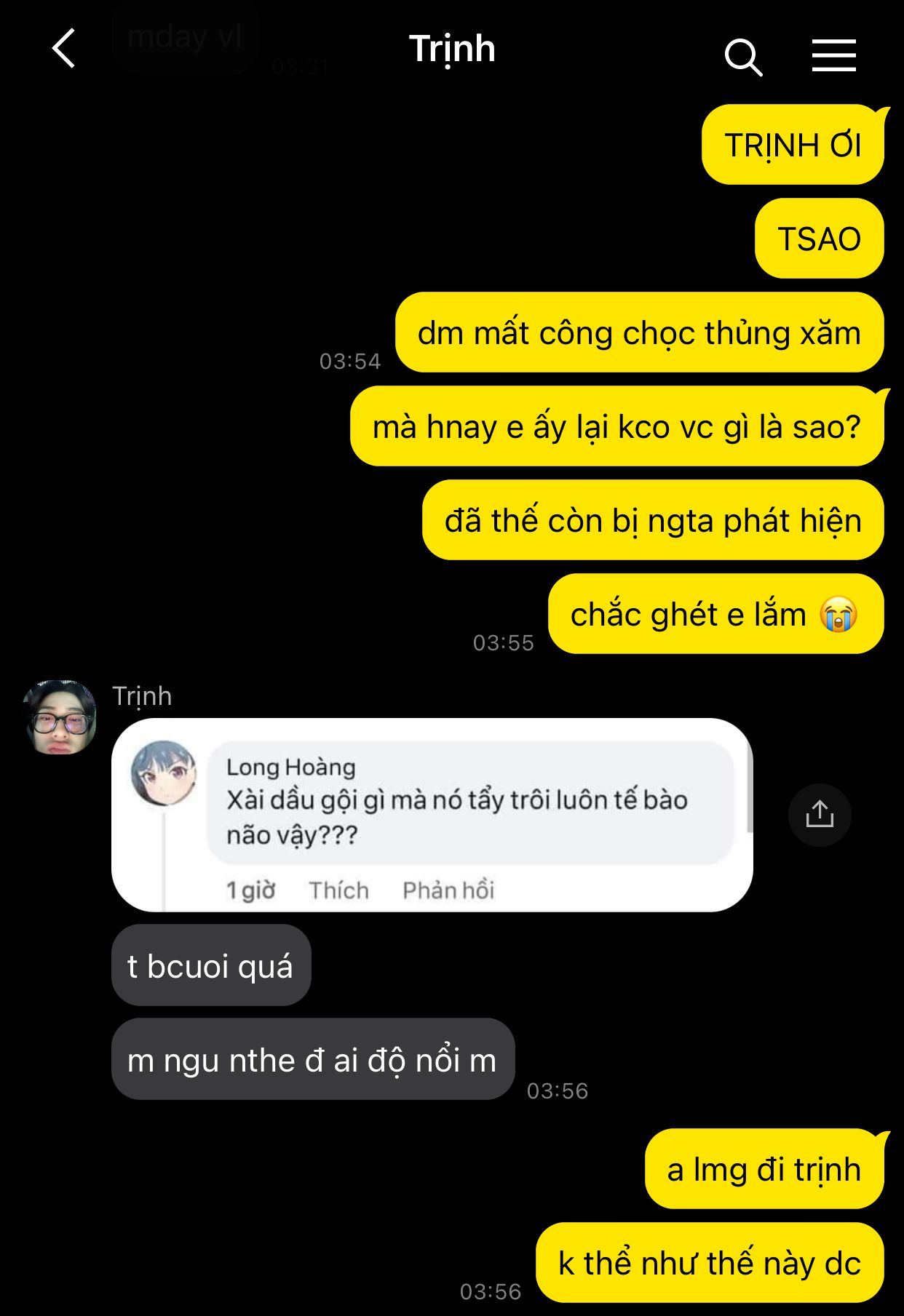The height and width of the screenshot is (1316, 904).
Task: Open the chat room hamburger menu
Action: pos(833,56)
